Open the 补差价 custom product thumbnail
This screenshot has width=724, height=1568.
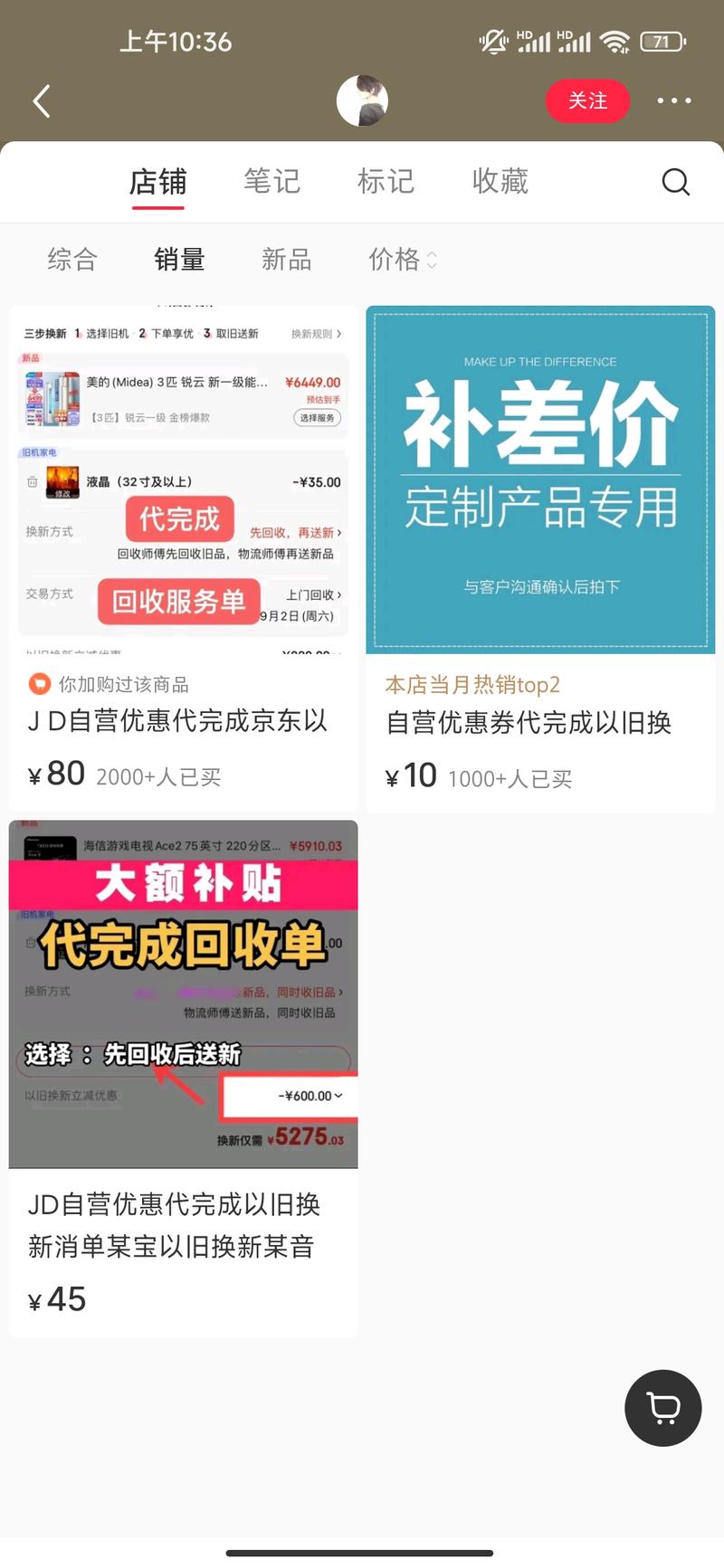click(x=539, y=479)
